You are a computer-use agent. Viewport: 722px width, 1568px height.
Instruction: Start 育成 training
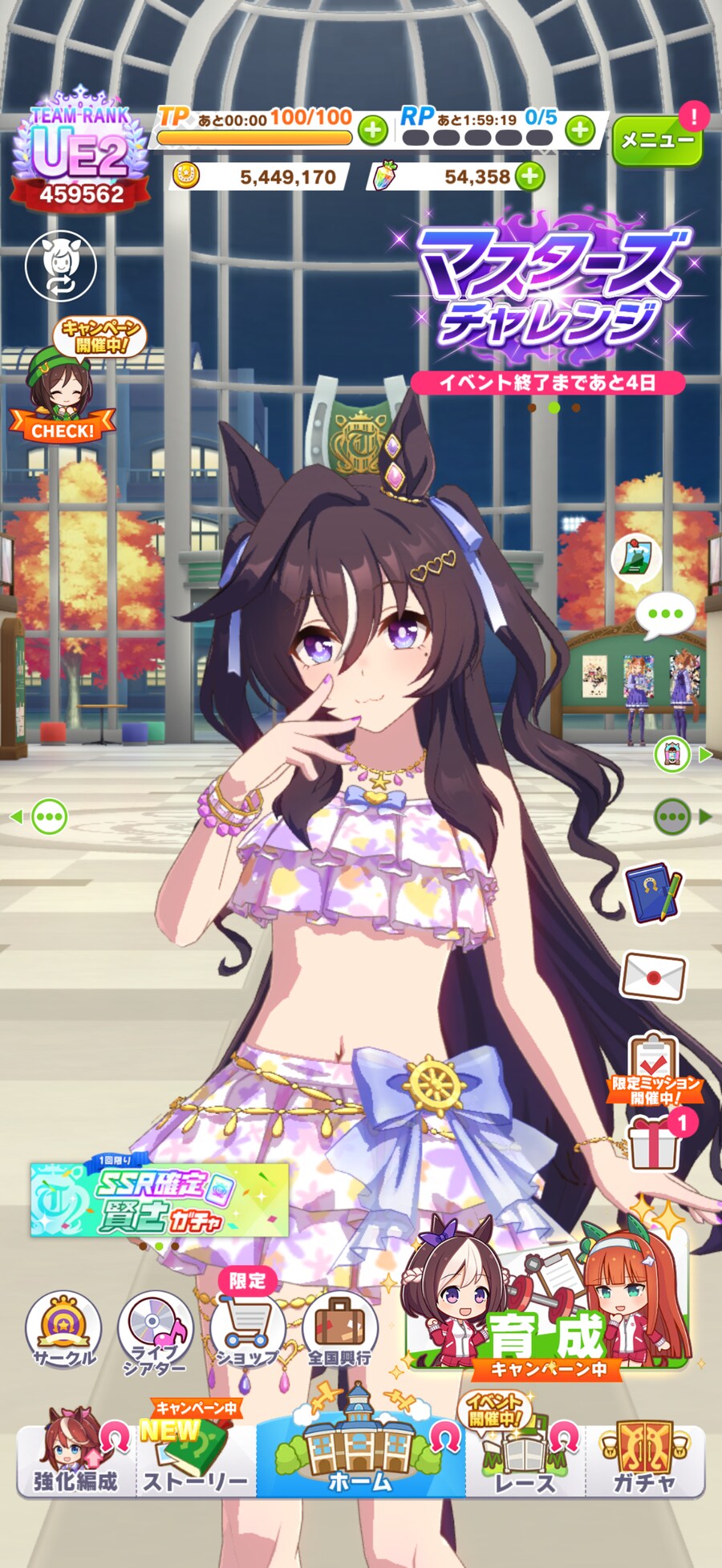pos(547,1302)
